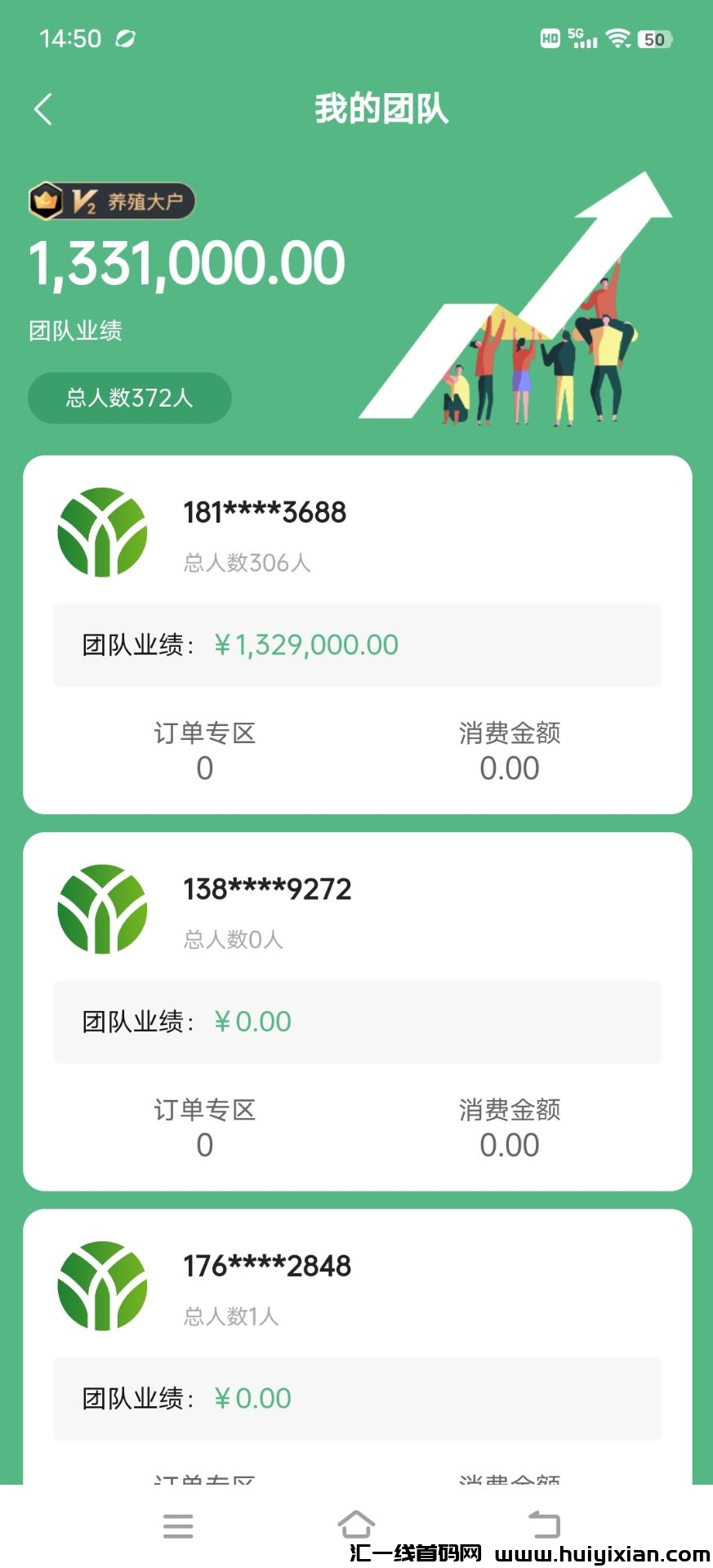Tap the battery indicator showing 50

coord(653,36)
